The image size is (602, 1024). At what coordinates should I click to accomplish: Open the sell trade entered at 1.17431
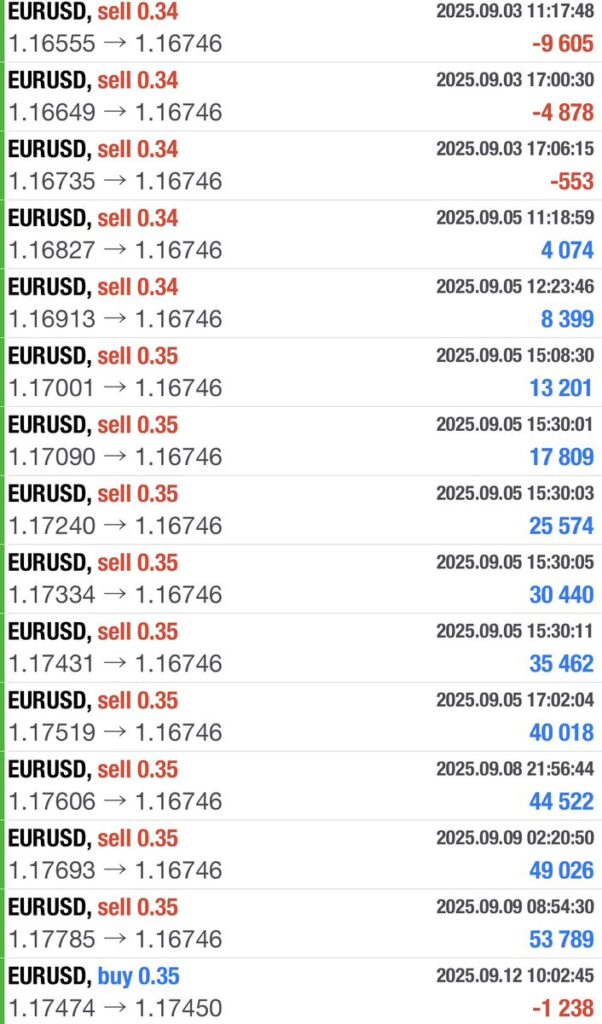pyautogui.click(x=300, y=648)
